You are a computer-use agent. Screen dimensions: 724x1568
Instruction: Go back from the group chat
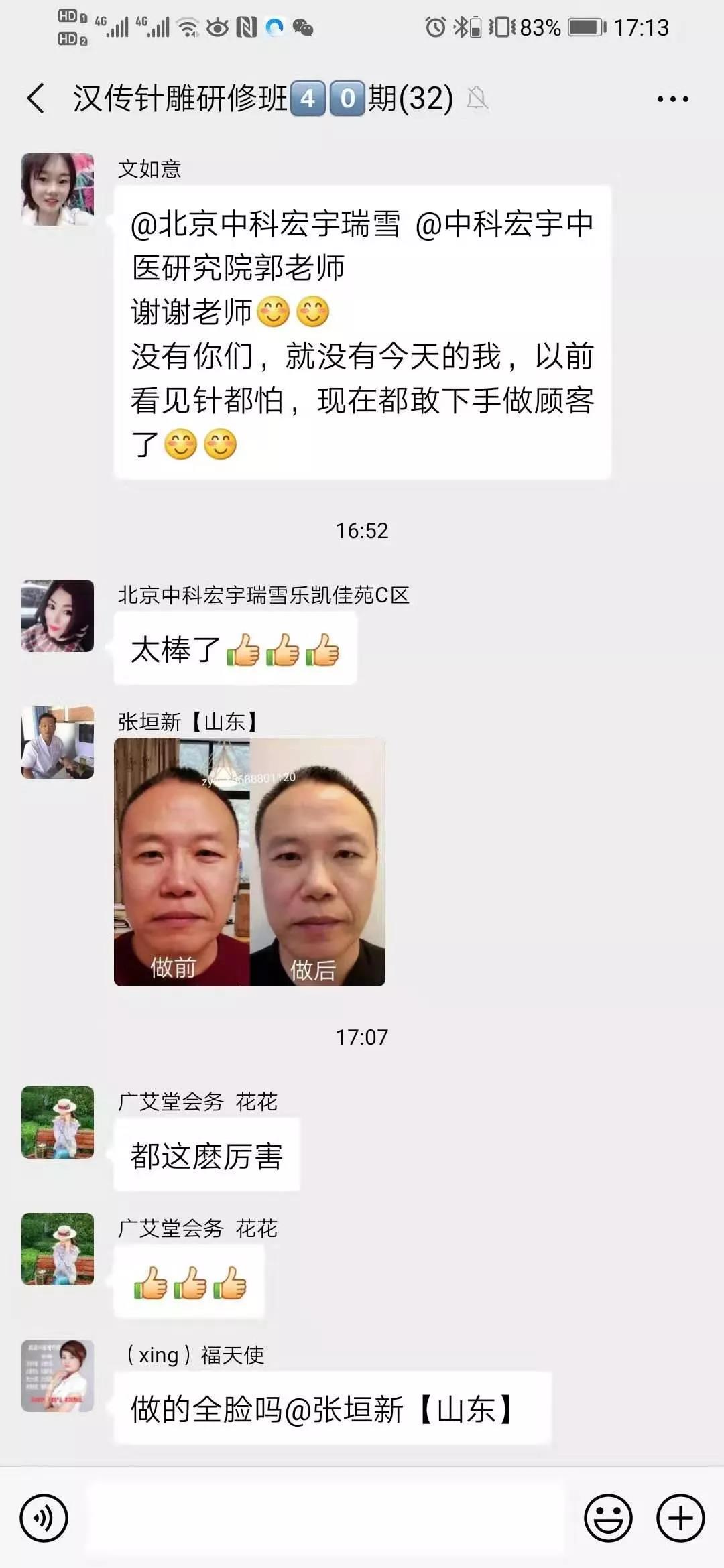[x=36, y=99]
